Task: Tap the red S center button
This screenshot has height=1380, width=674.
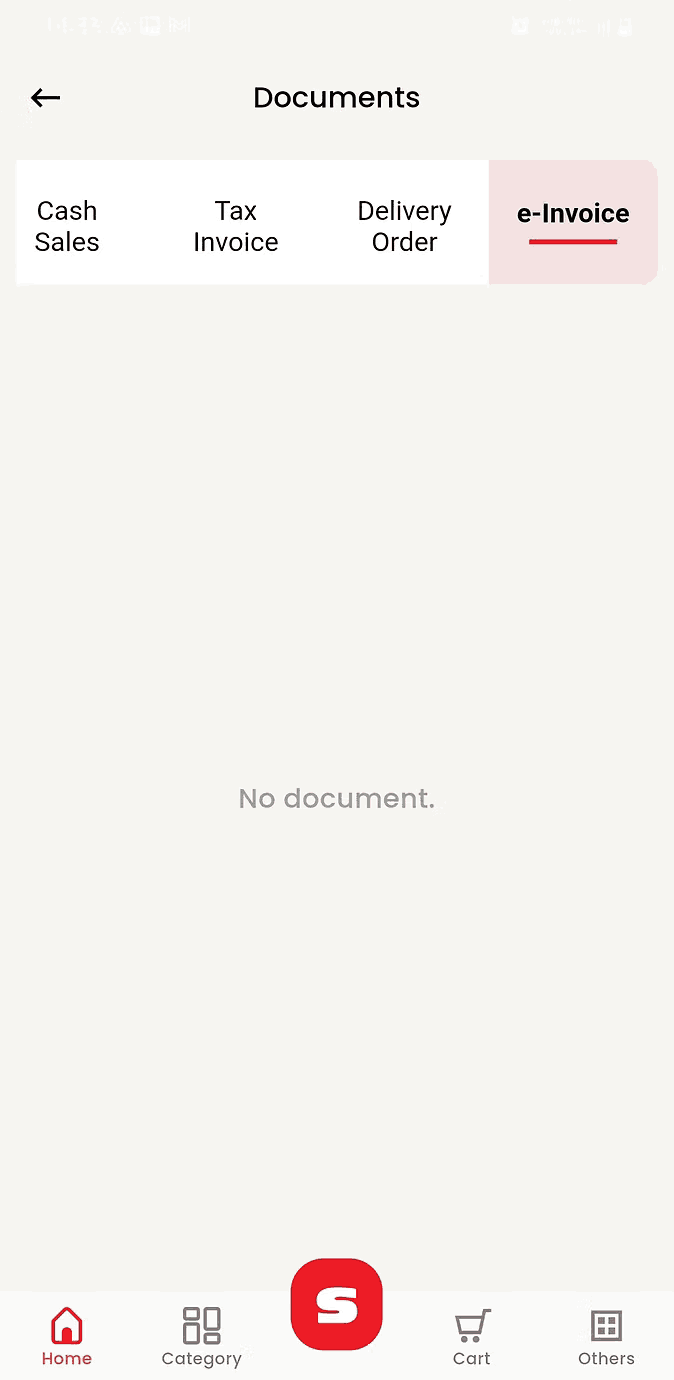Action: coord(337,1304)
